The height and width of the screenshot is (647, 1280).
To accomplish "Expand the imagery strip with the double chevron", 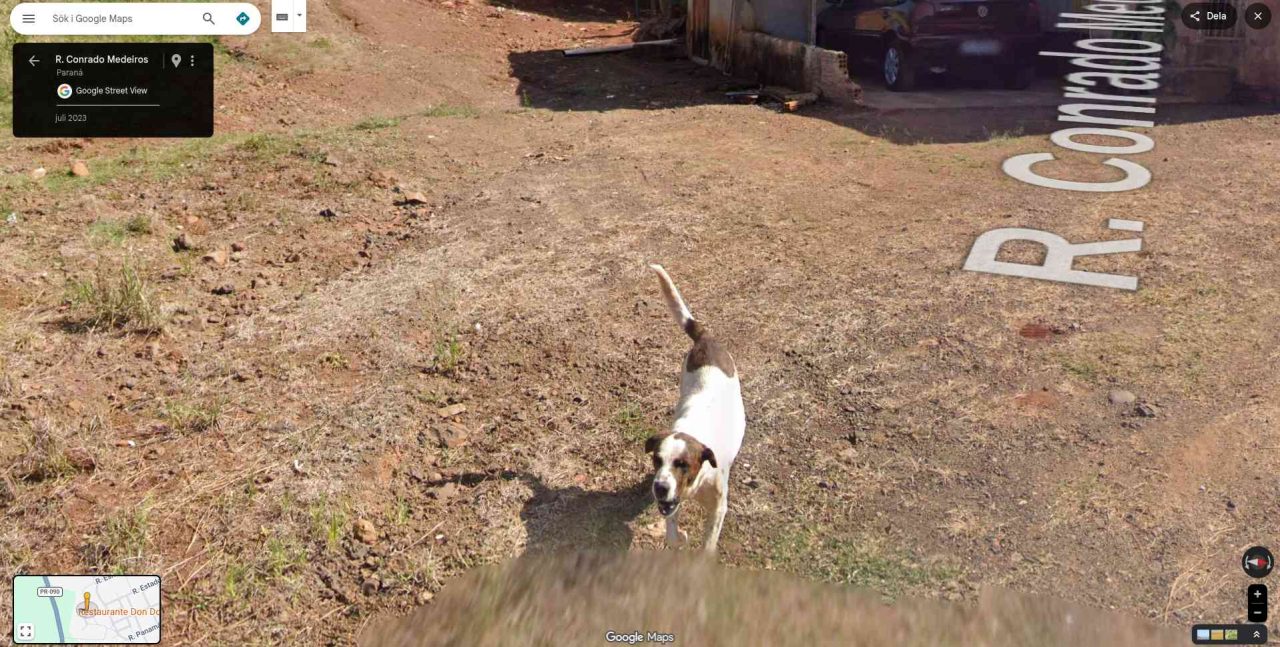I will (x=1256, y=634).
